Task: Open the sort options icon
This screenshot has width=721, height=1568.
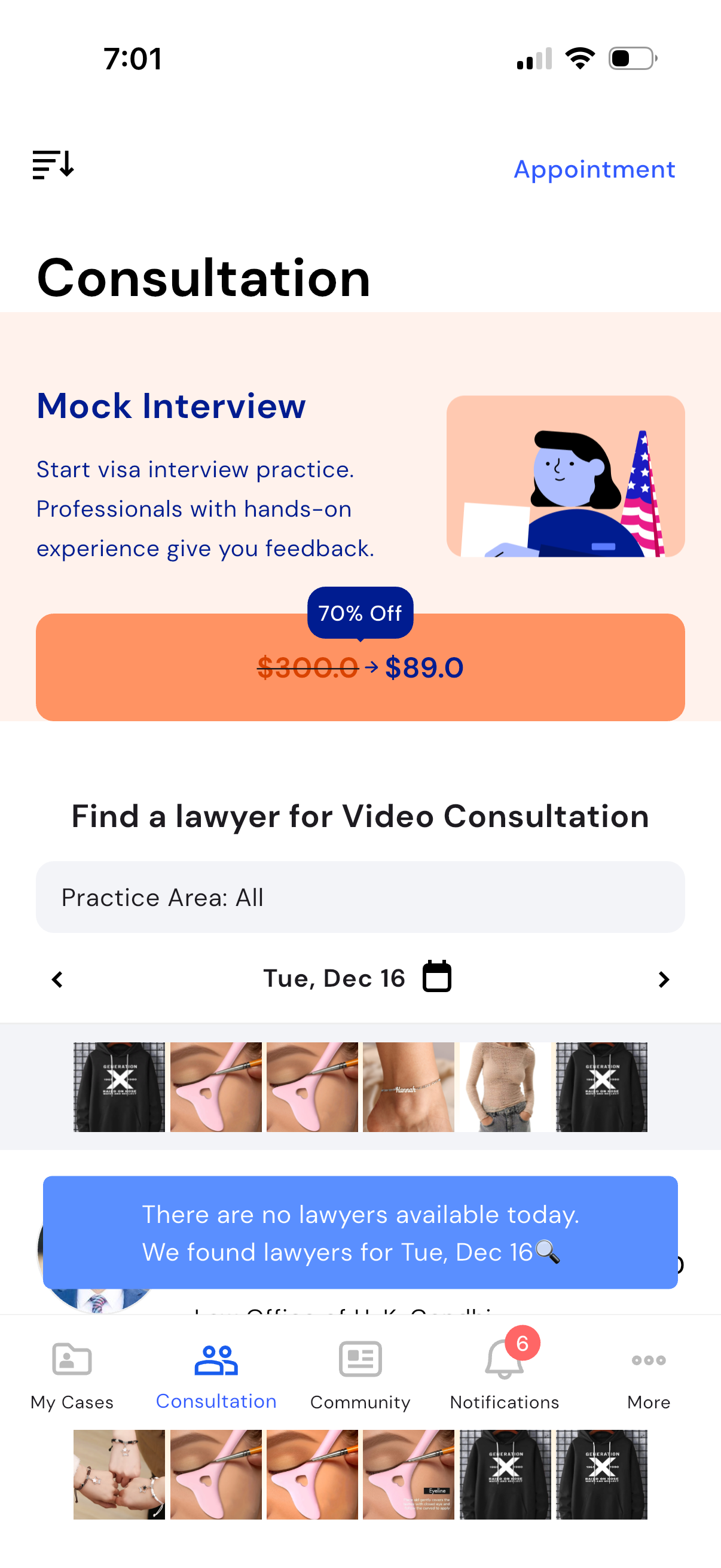Action: (x=53, y=164)
